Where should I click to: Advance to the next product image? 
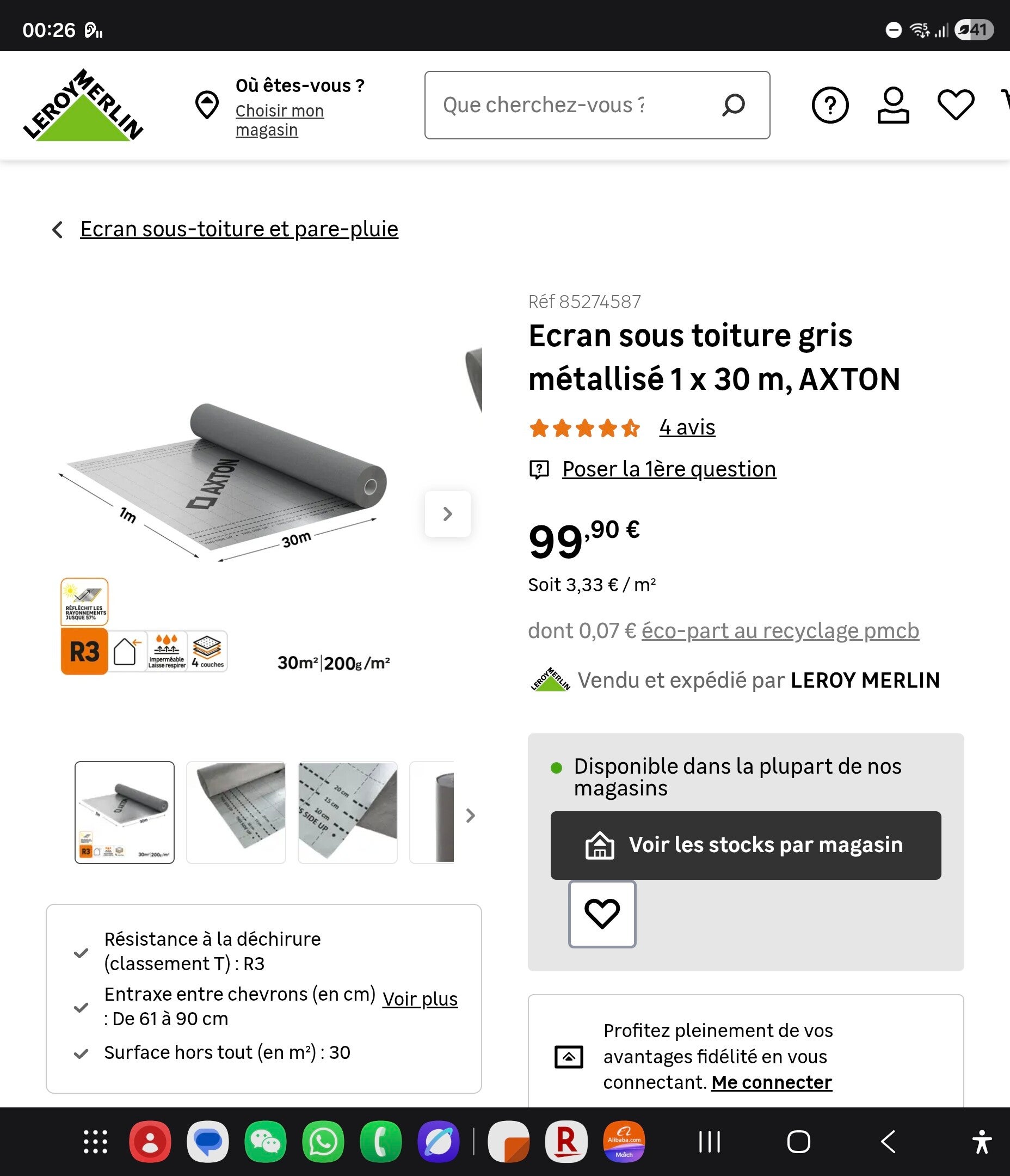click(x=448, y=513)
